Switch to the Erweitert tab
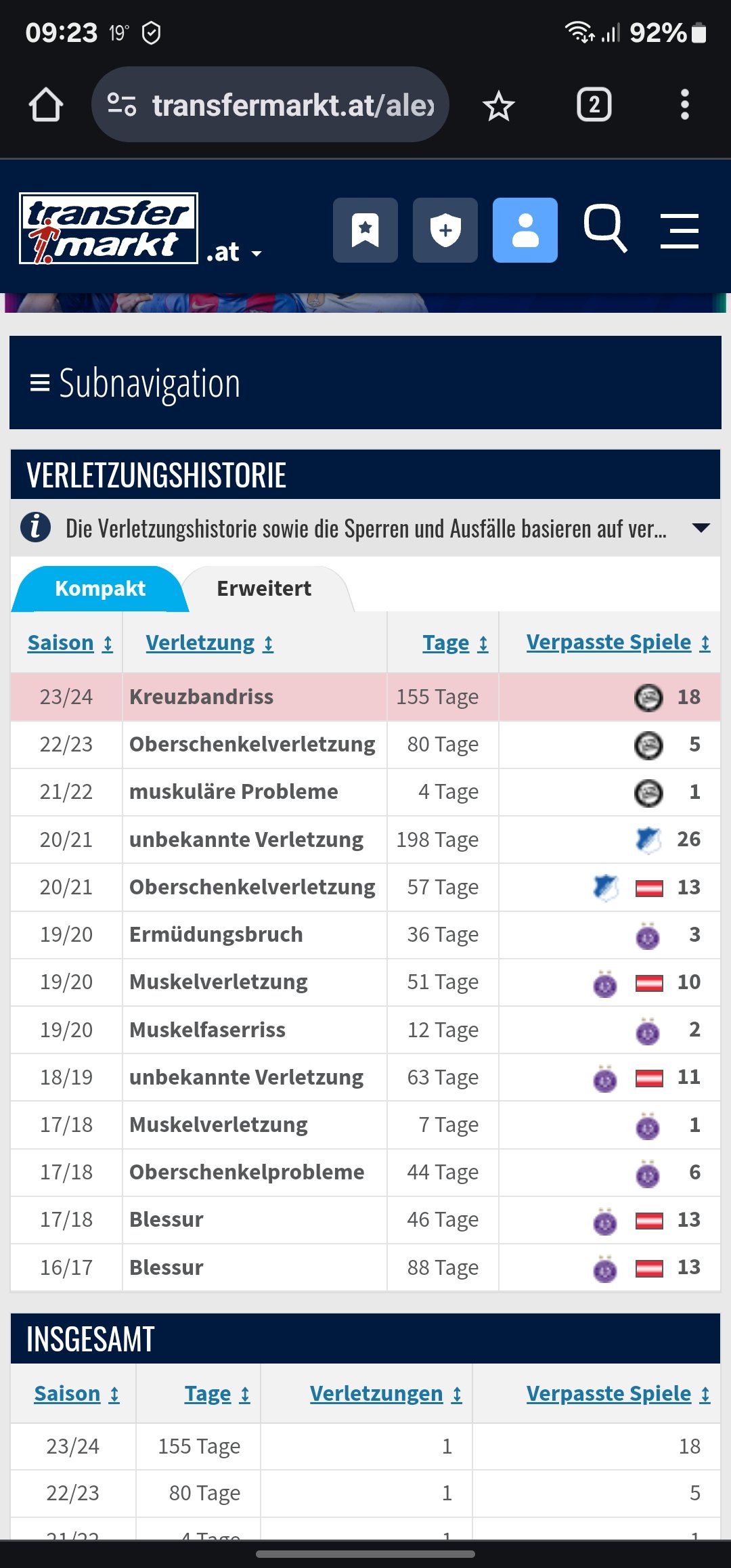 tap(264, 588)
